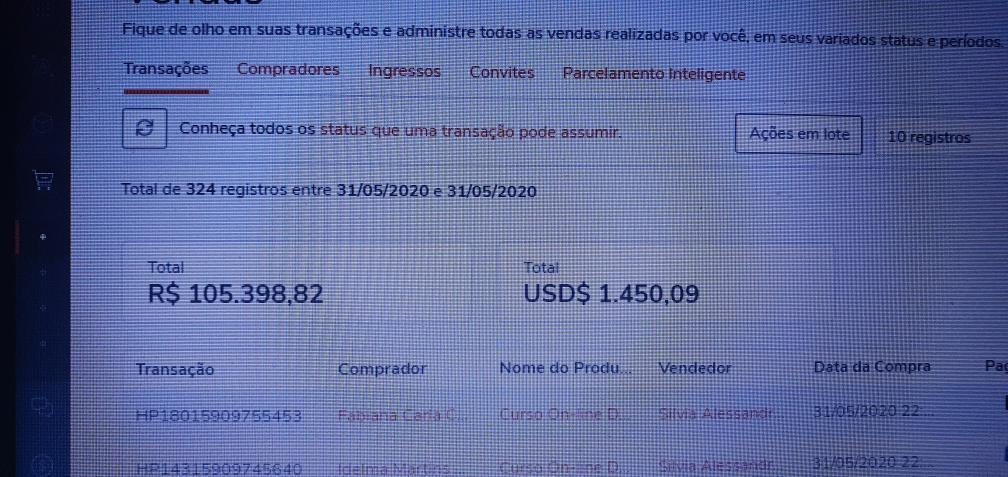
Task: Go to Parcelamento Inteligente tab
Action: coord(653,74)
